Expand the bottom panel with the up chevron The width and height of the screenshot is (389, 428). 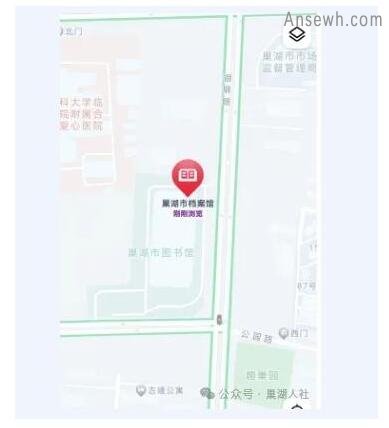297,407
